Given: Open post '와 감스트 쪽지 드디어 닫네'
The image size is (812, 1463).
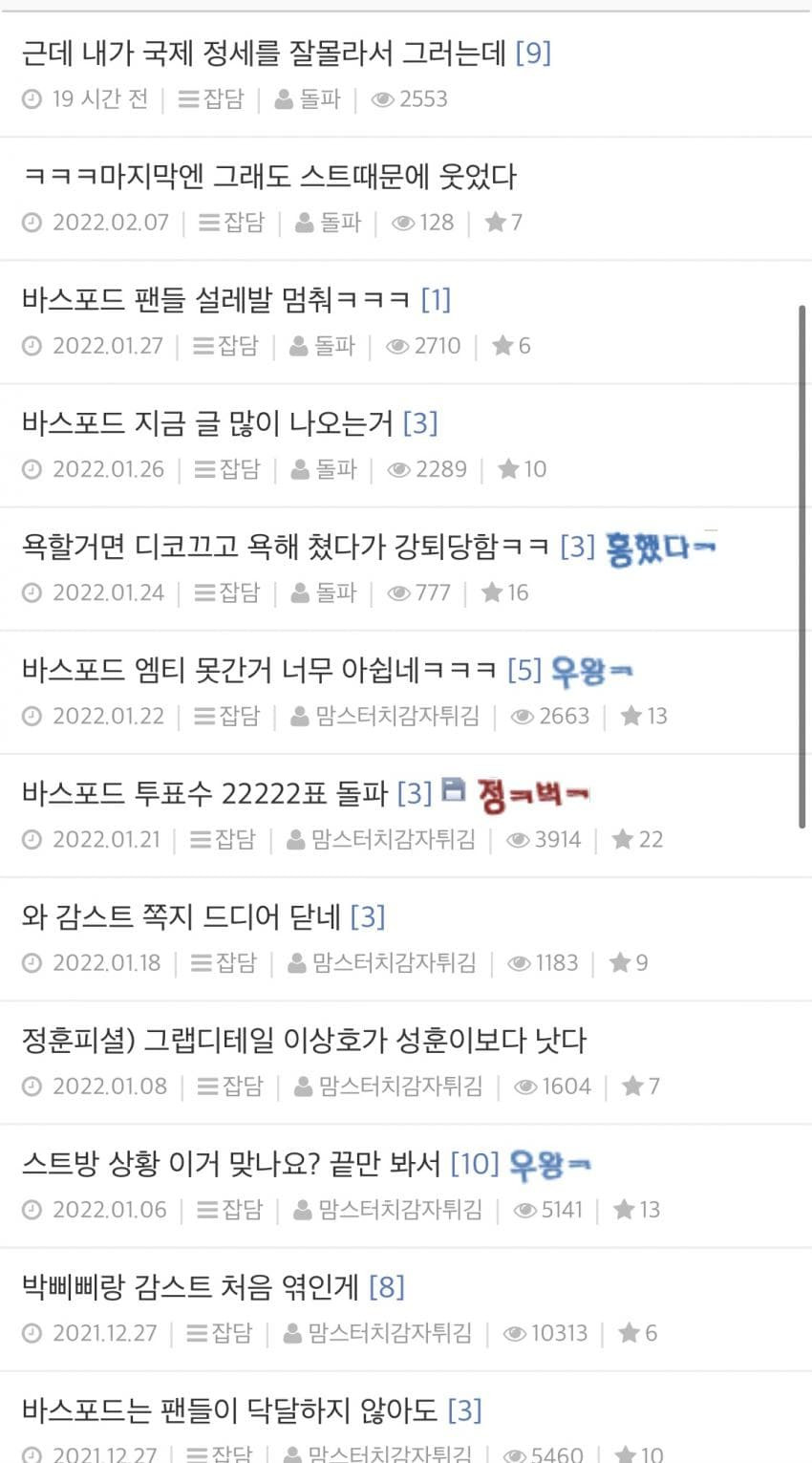Looking at the screenshot, I should tap(181, 917).
